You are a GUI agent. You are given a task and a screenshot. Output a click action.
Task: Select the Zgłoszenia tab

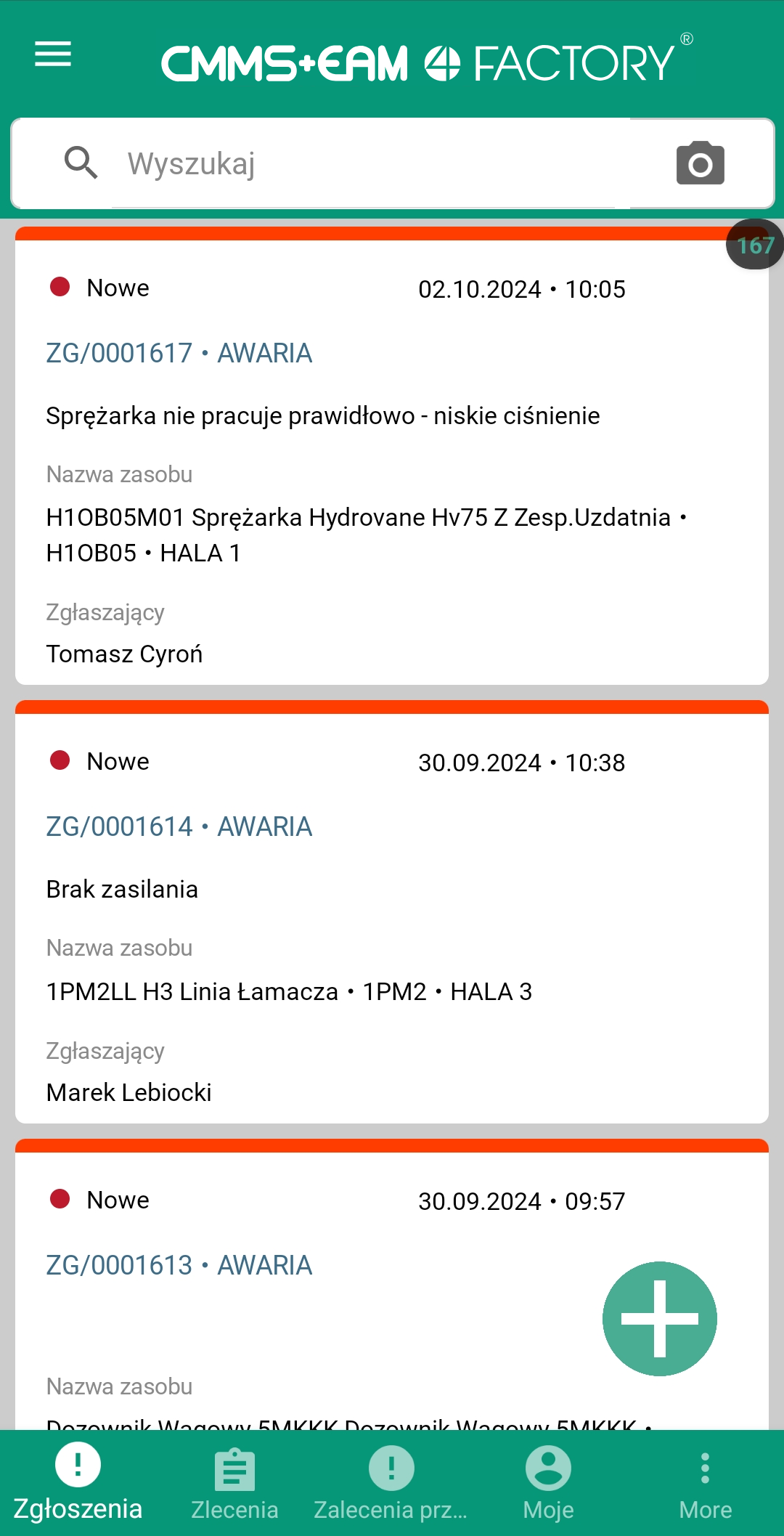(x=78, y=1483)
